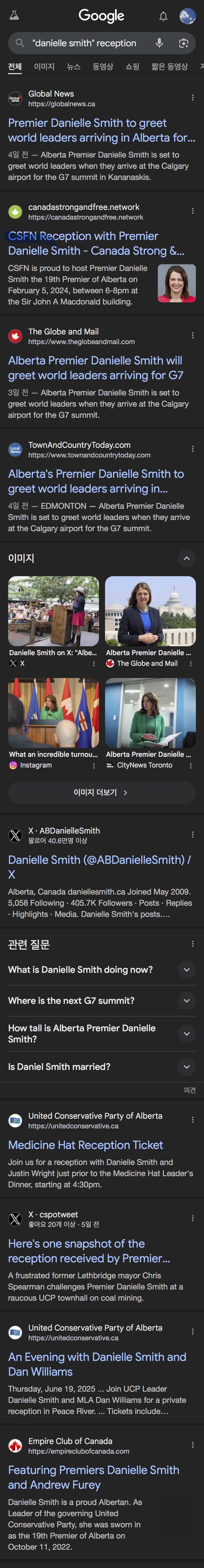Open the CityNews Toronto image
Image resolution: width=204 pixels, height=1568 pixels.
(x=150, y=713)
